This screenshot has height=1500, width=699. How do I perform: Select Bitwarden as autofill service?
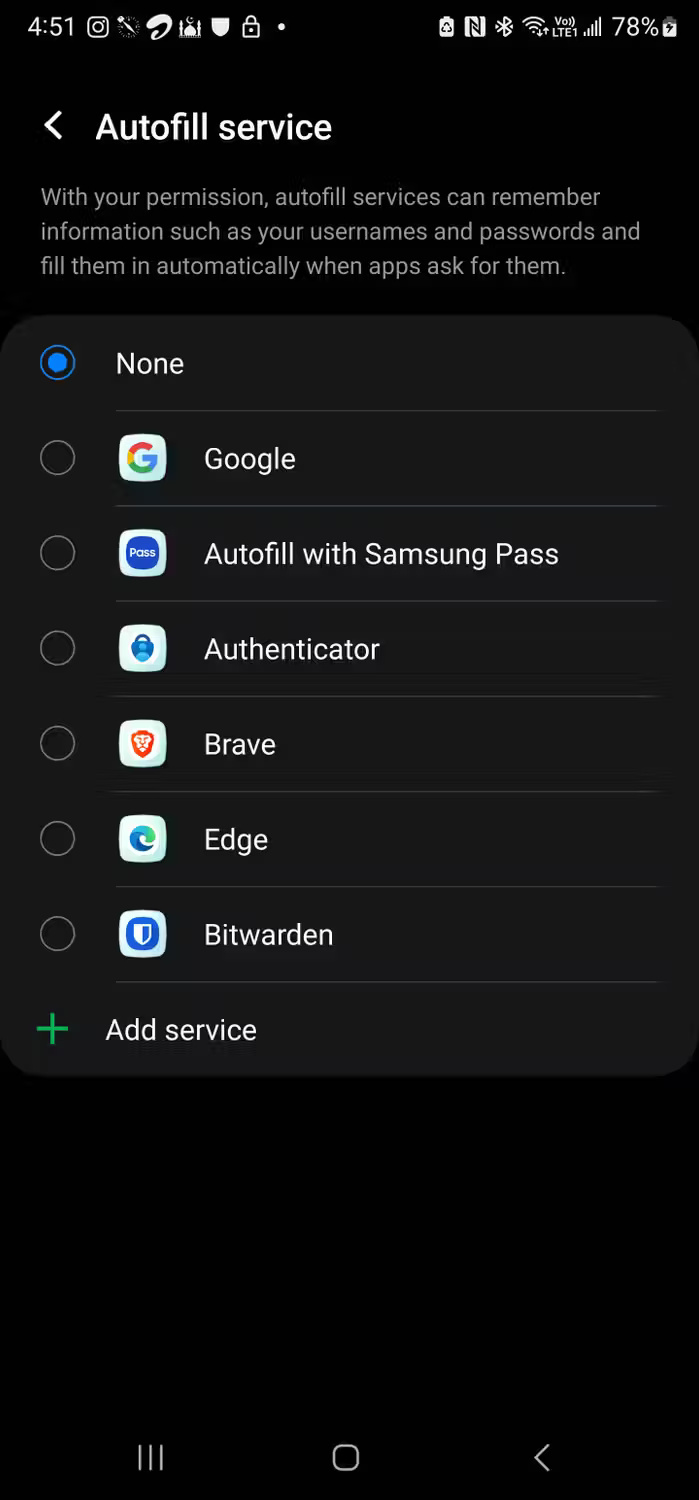coord(58,934)
